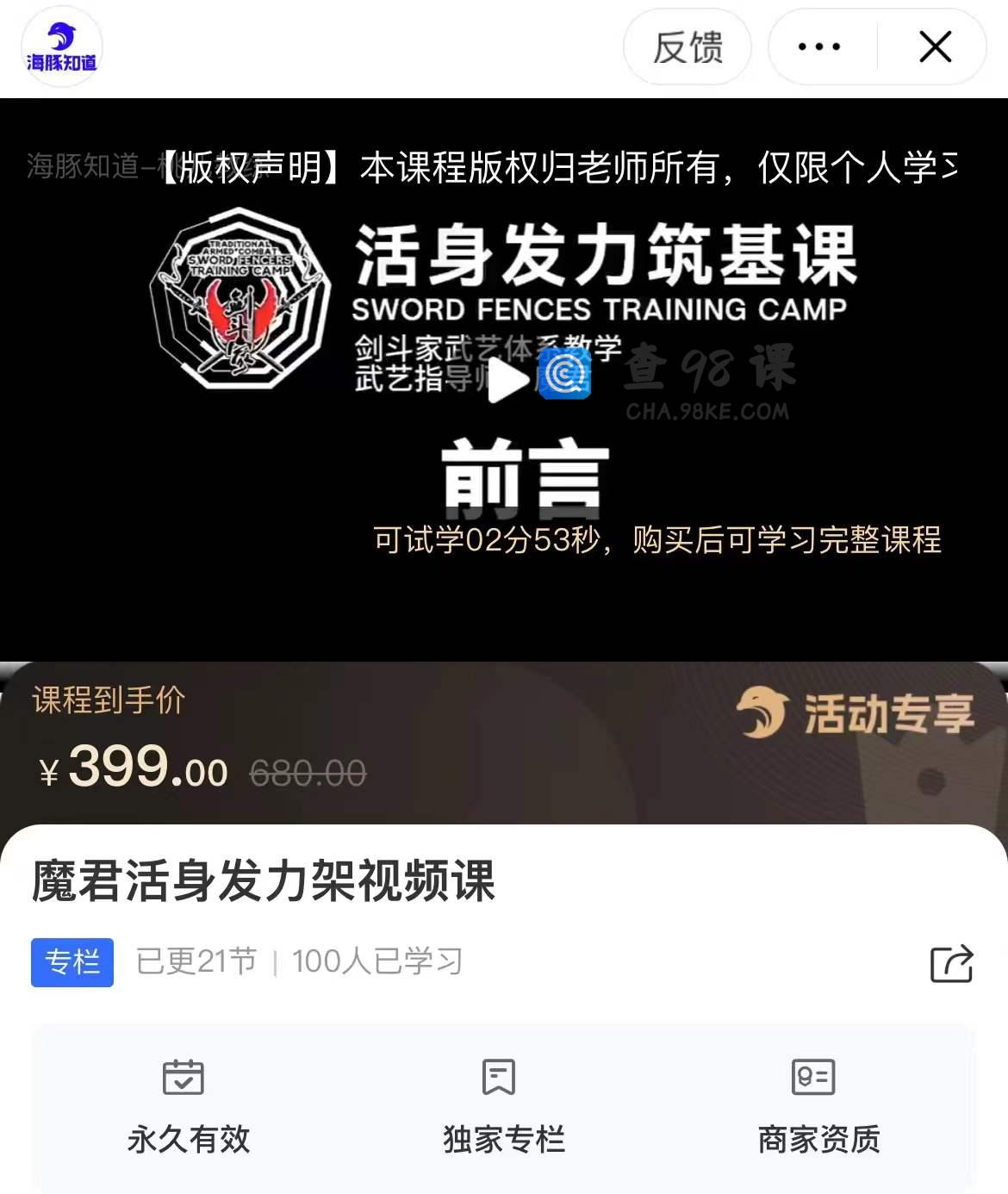Play the course preview video
Viewport: 1008px width, 1194px height.
507,380
